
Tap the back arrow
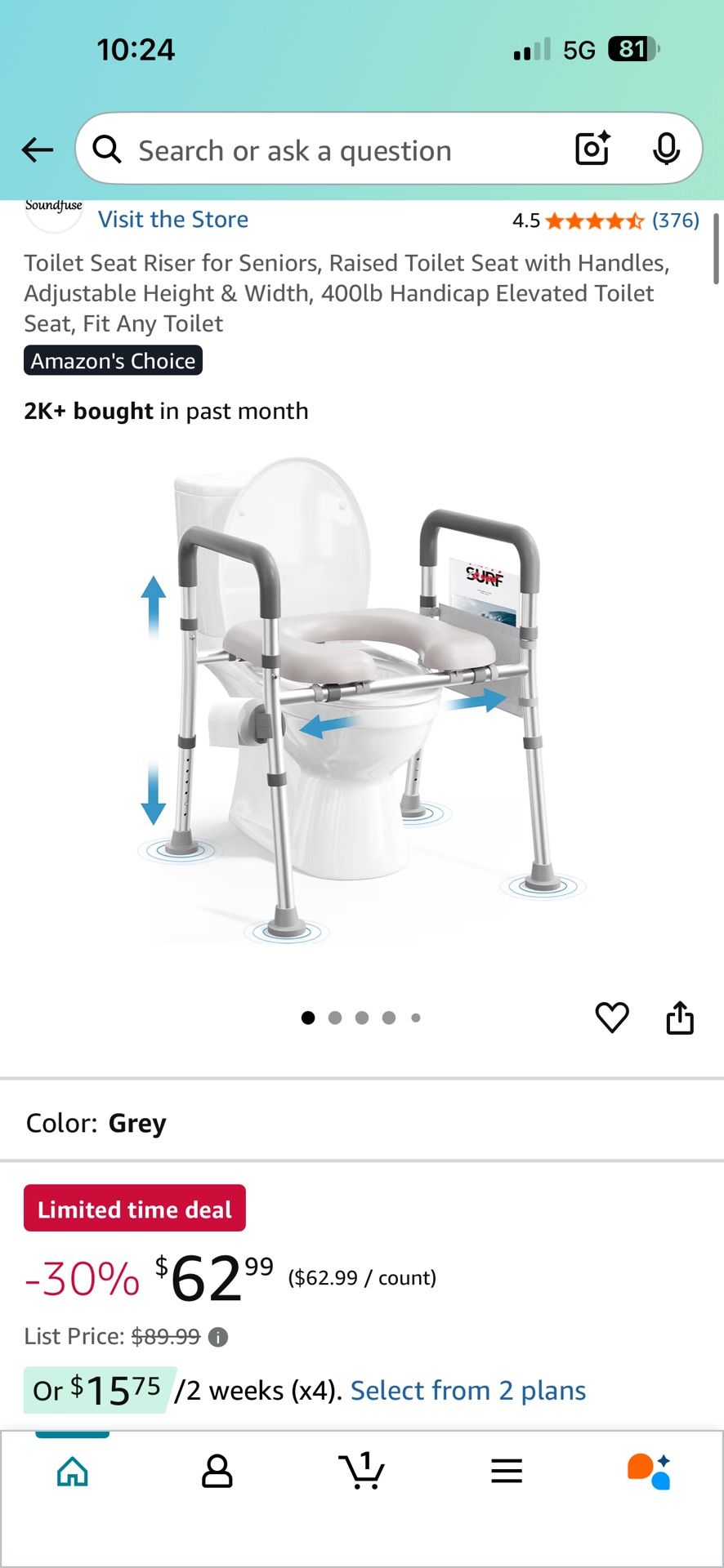37,149
